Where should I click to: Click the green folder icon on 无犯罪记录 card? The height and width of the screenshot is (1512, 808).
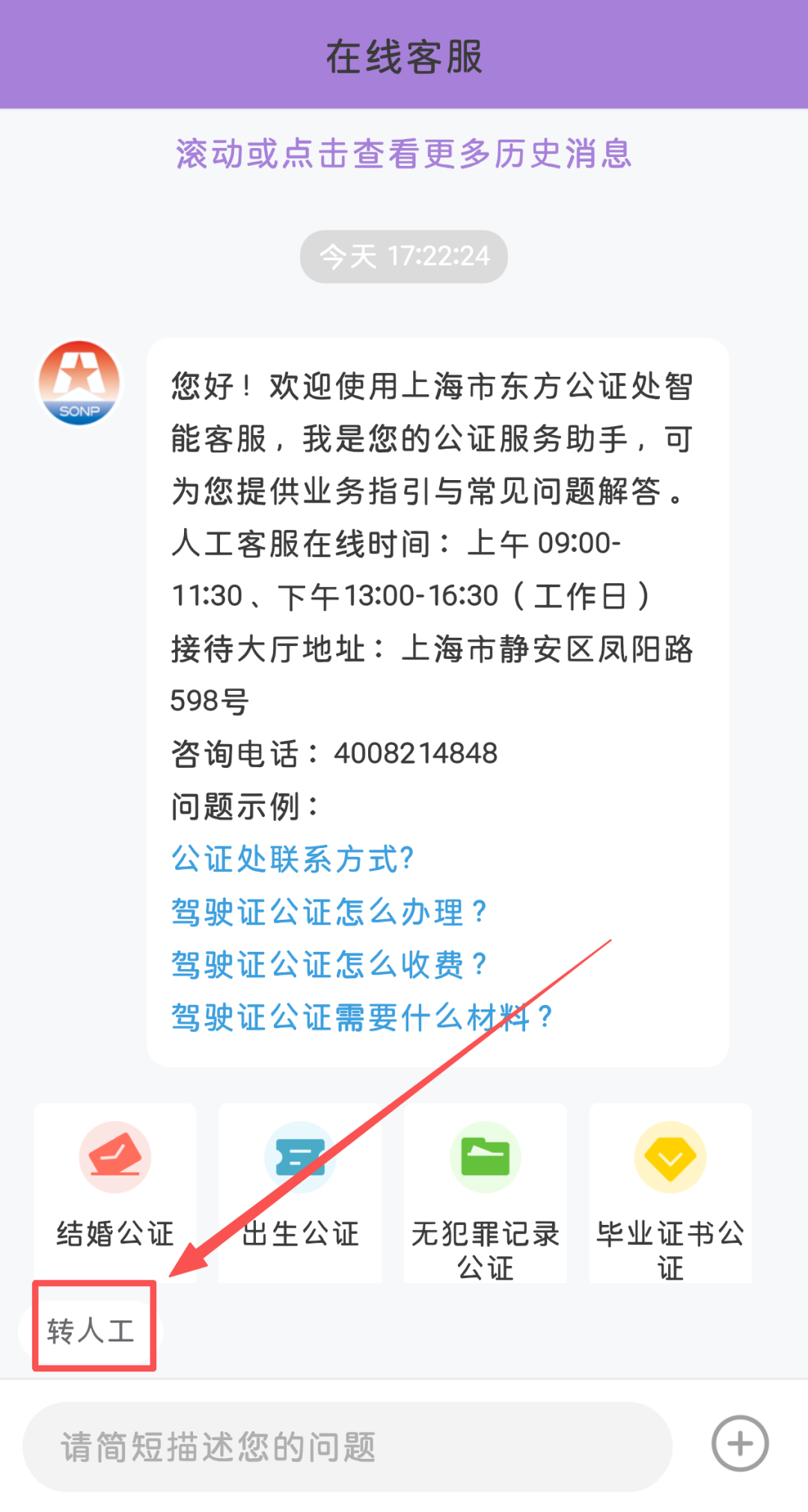(485, 1155)
